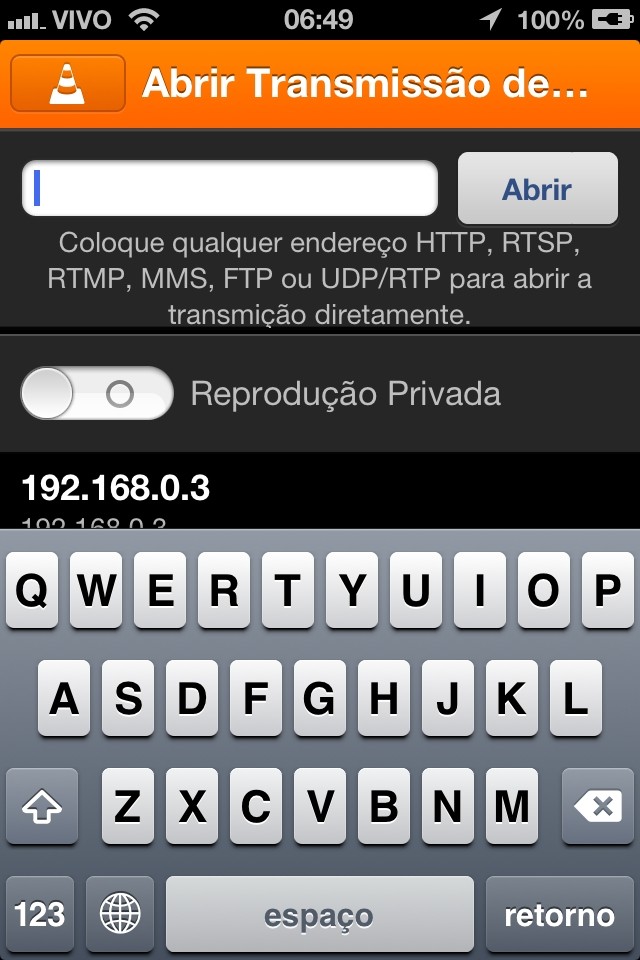The height and width of the screenshot is (960, 640).
Task: Enable the shift key
Action: pyautogui.click(x=42, y=806)
